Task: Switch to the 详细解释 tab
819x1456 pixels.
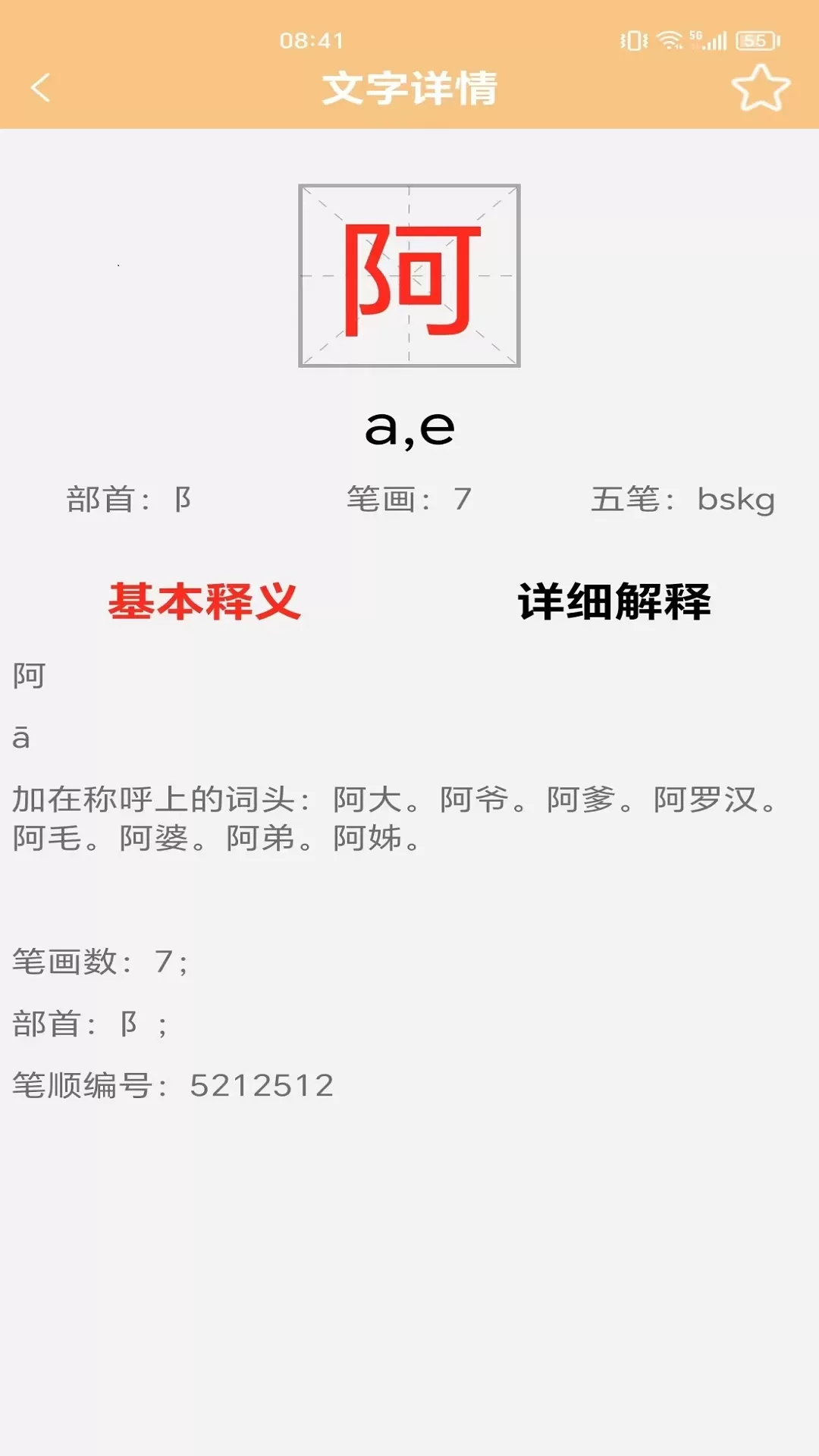Action: [x=614, y=601]
